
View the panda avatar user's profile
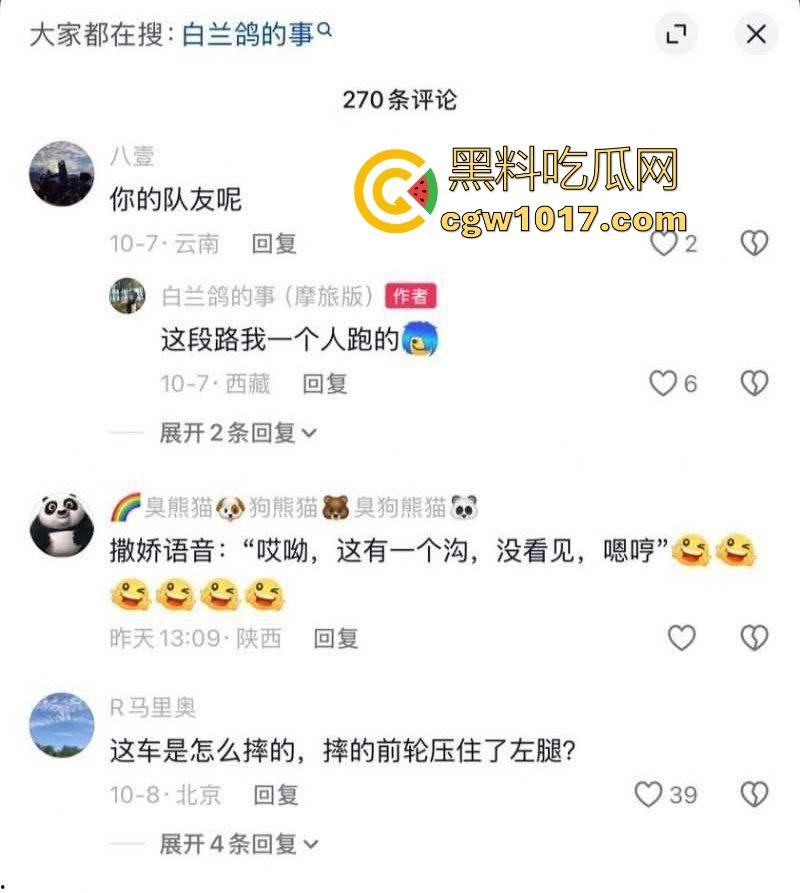(62, 523)
